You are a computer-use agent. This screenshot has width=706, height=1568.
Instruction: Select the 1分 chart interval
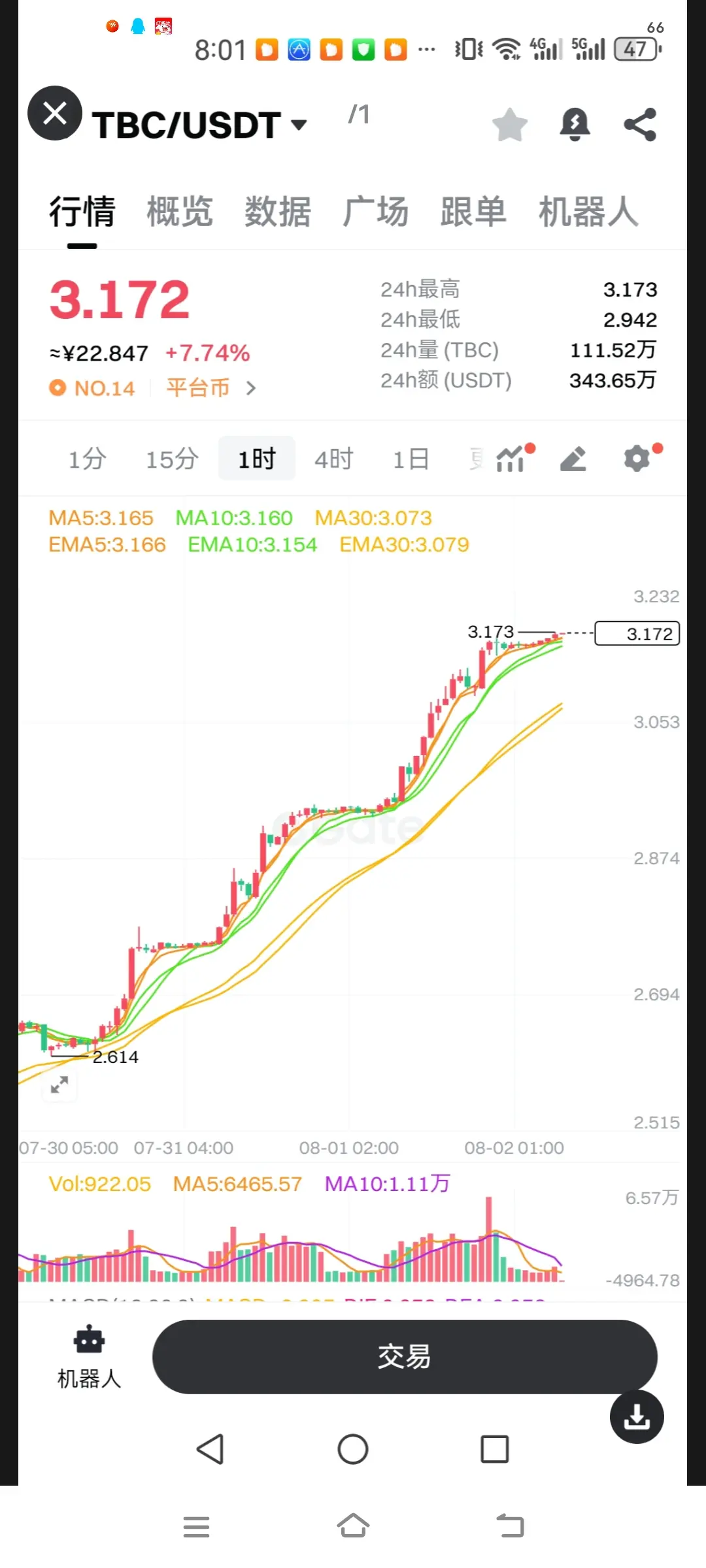88,459
